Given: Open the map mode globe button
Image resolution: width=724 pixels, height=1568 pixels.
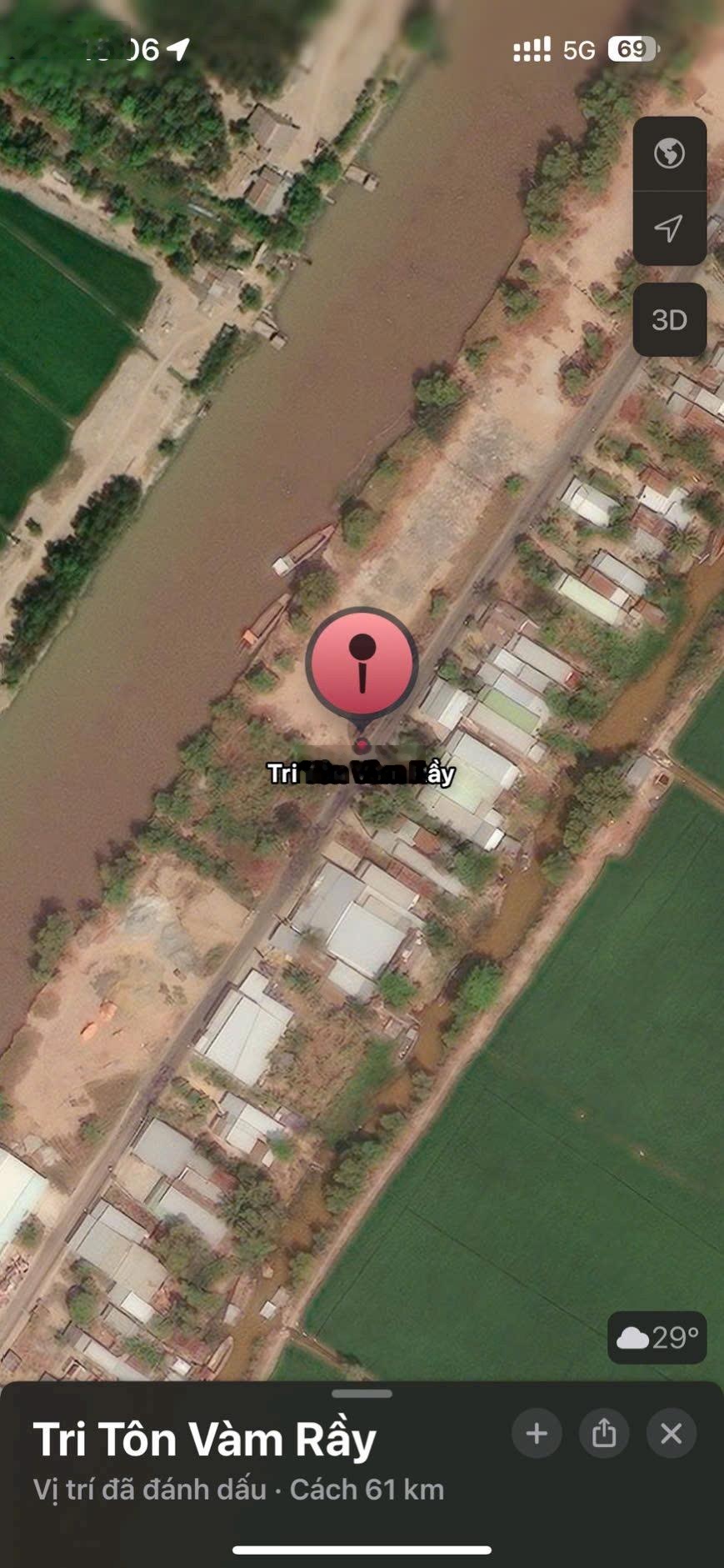Looking at the screenshot, I should (x=669, y=153).
